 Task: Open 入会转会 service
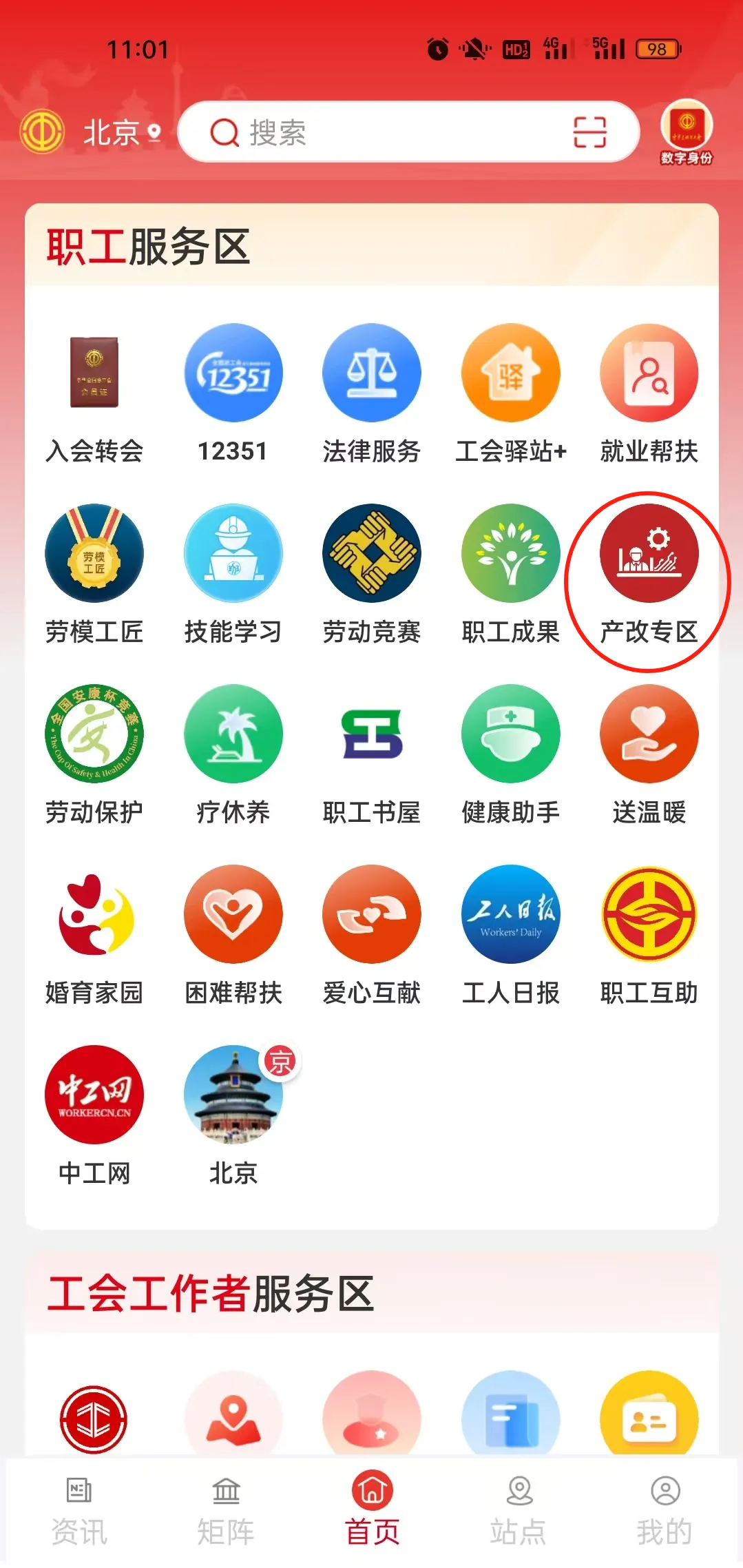coord(94,393)
